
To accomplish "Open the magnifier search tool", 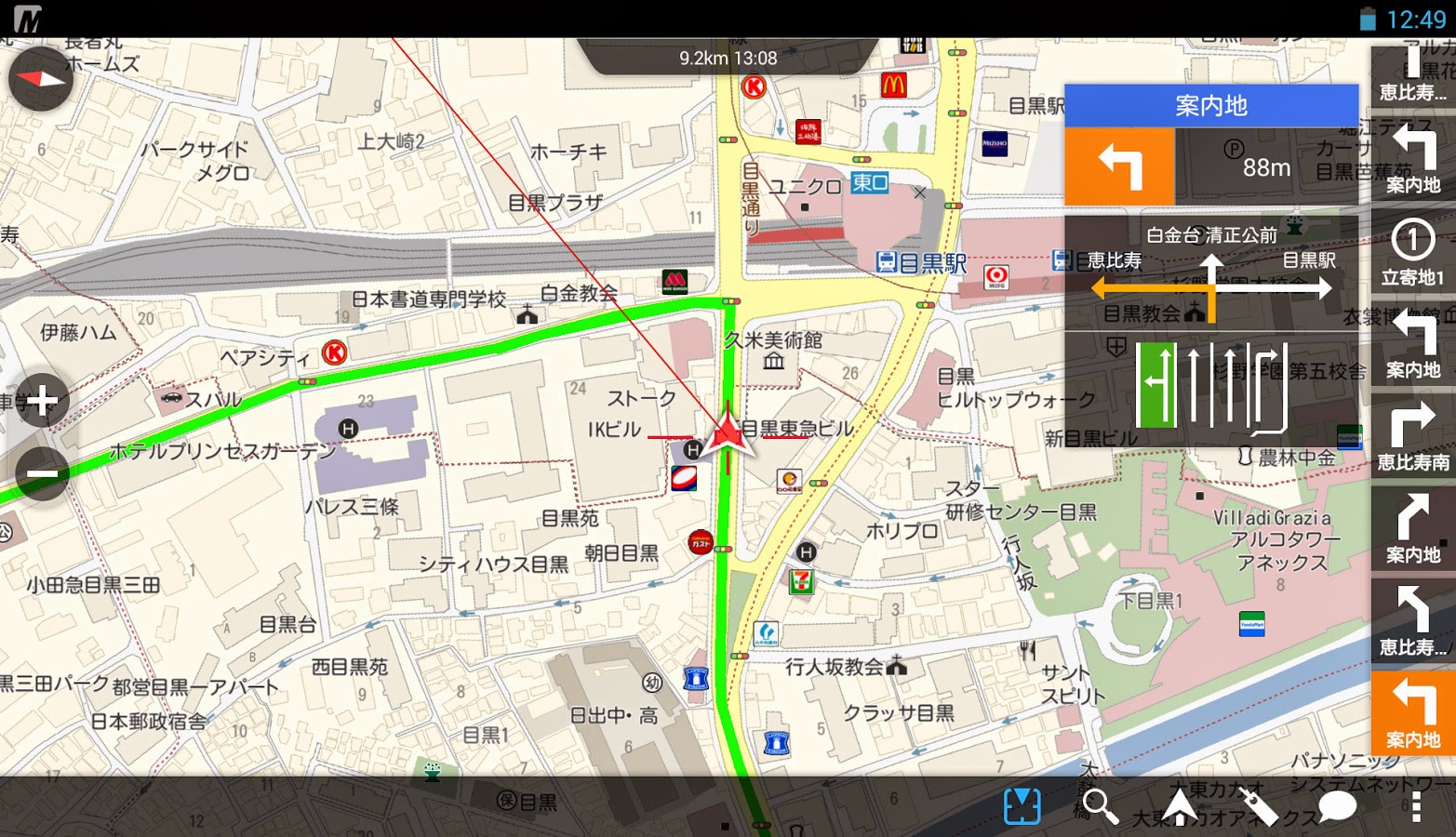I will pos(1100,806).
